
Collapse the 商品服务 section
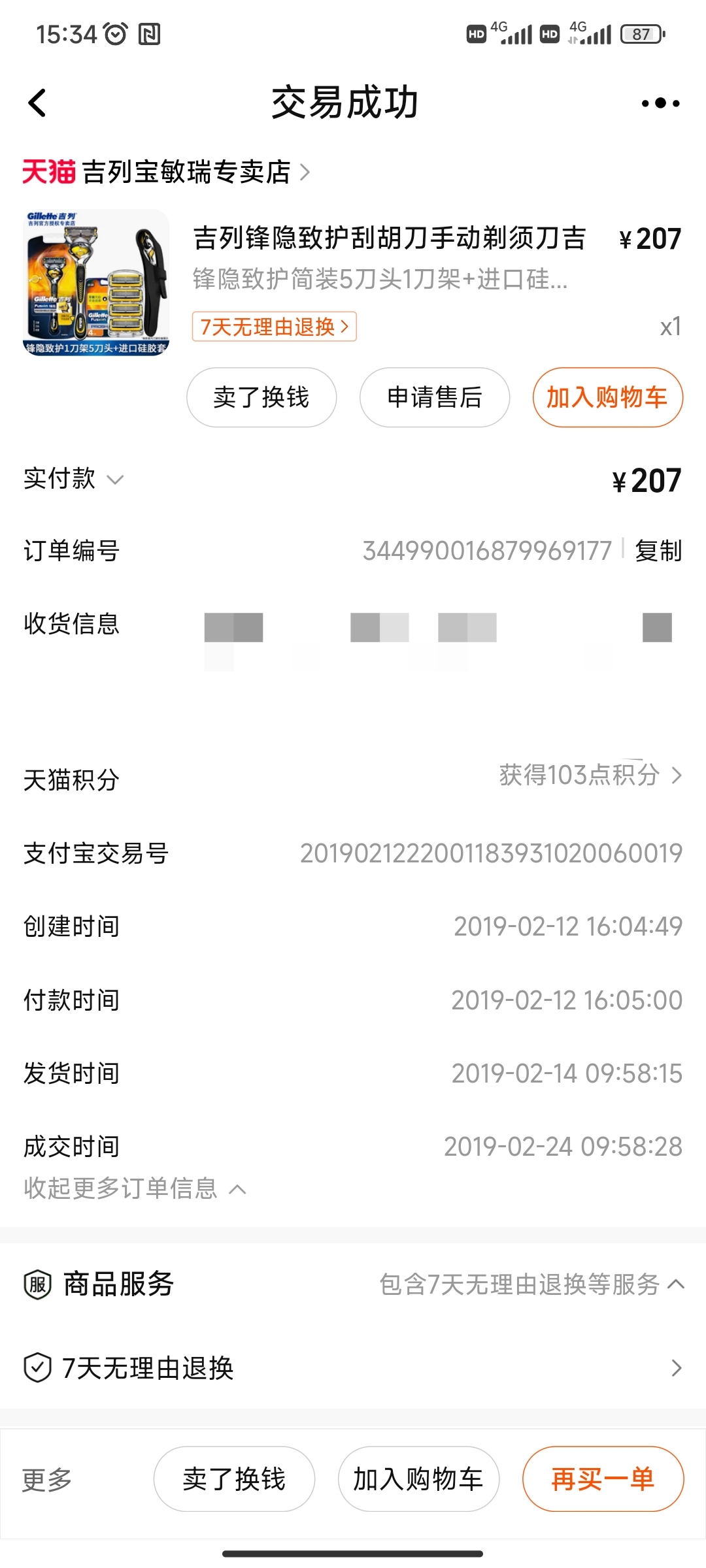click(x=676, y=1284)
